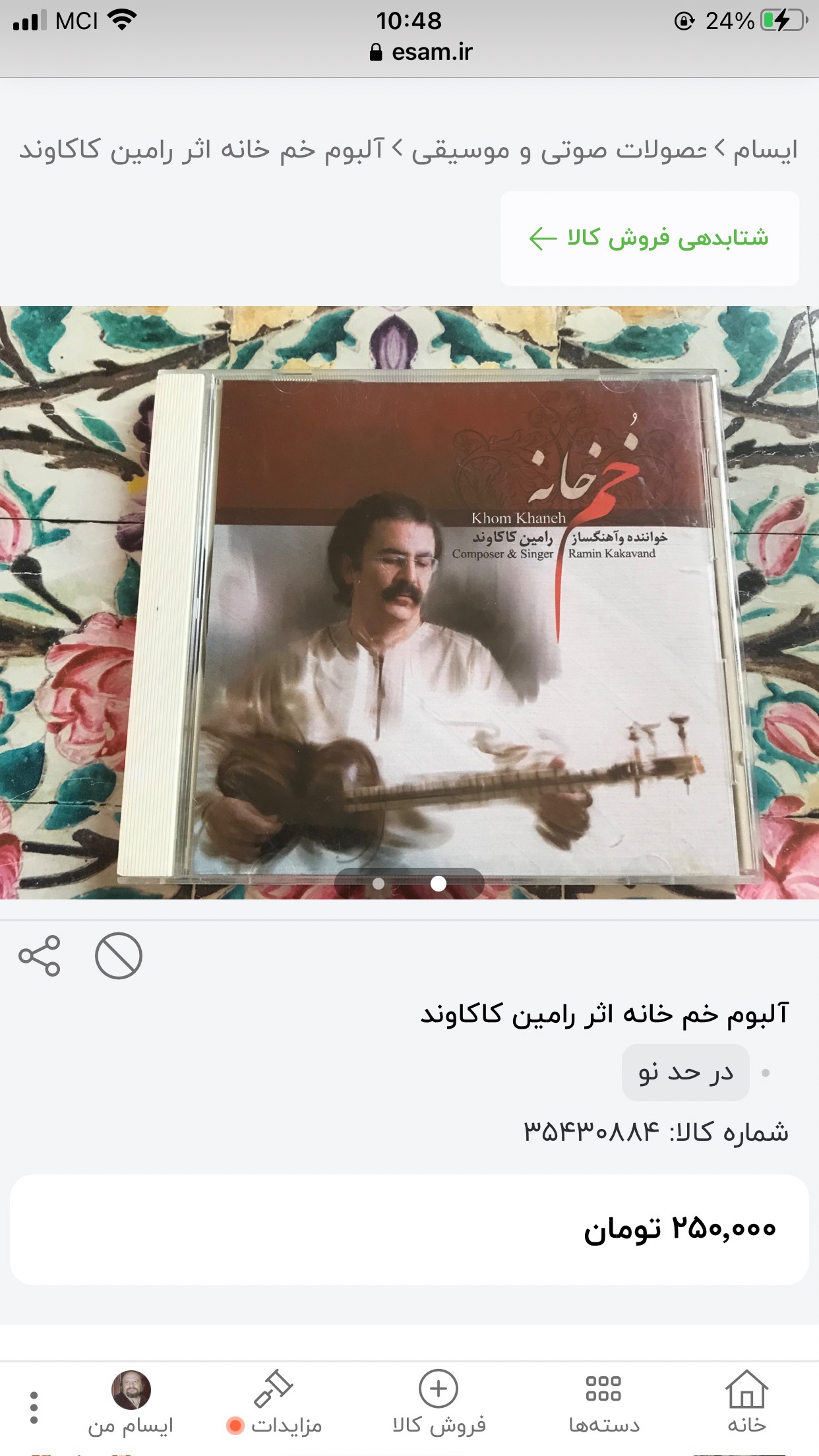Report the listing with the ban icon
The width and height of the screenshot is (819, 1456).
coord(119,956)
